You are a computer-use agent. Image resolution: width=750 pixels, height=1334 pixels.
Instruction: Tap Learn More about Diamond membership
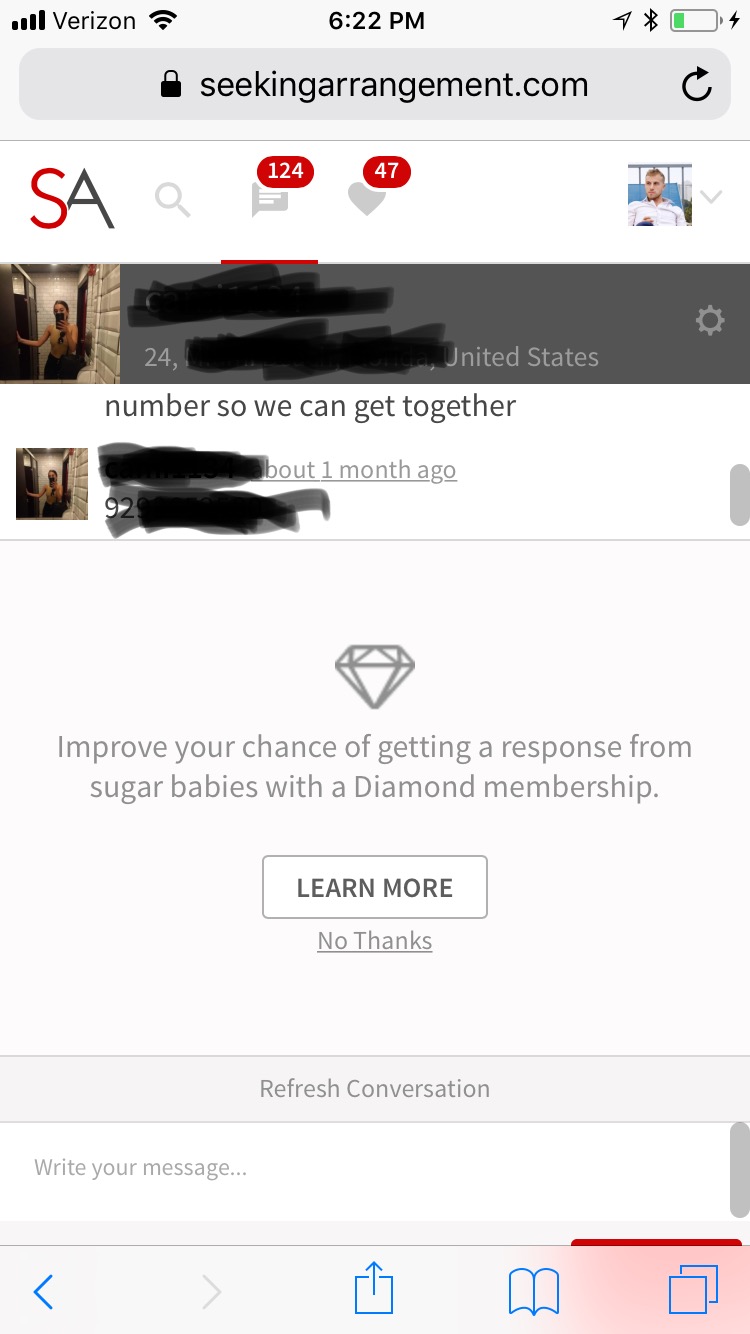coord(375,887)
